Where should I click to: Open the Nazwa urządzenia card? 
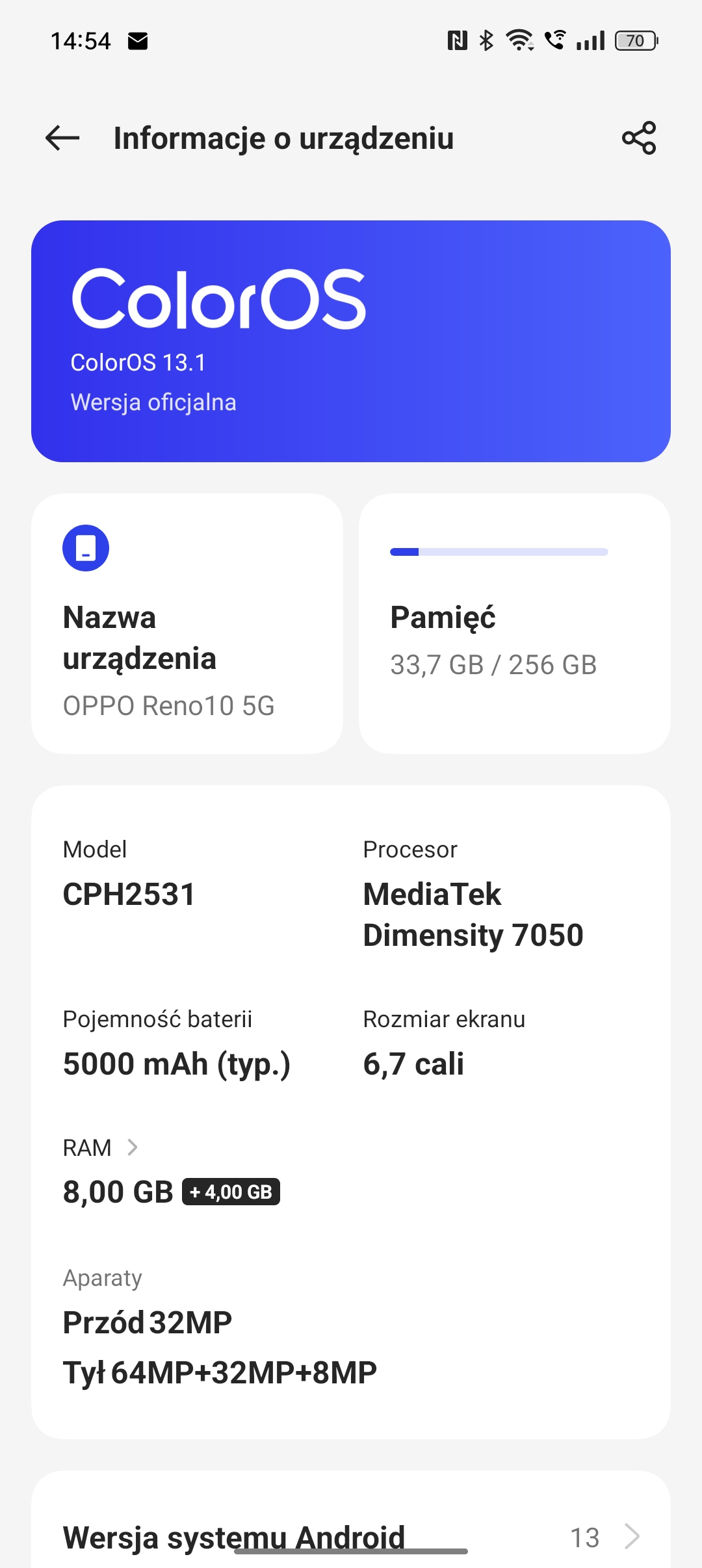[x=187, y=624]
